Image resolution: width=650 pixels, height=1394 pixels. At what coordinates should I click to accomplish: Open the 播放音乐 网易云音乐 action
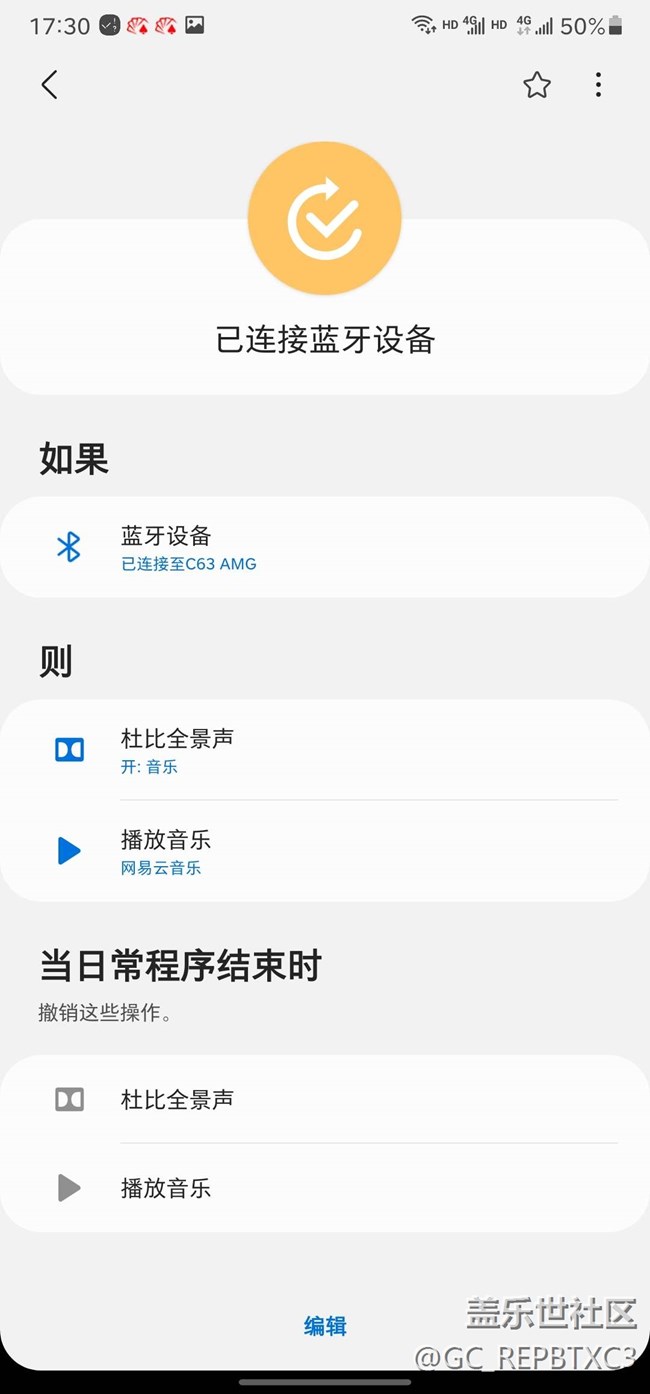point(324,851)
